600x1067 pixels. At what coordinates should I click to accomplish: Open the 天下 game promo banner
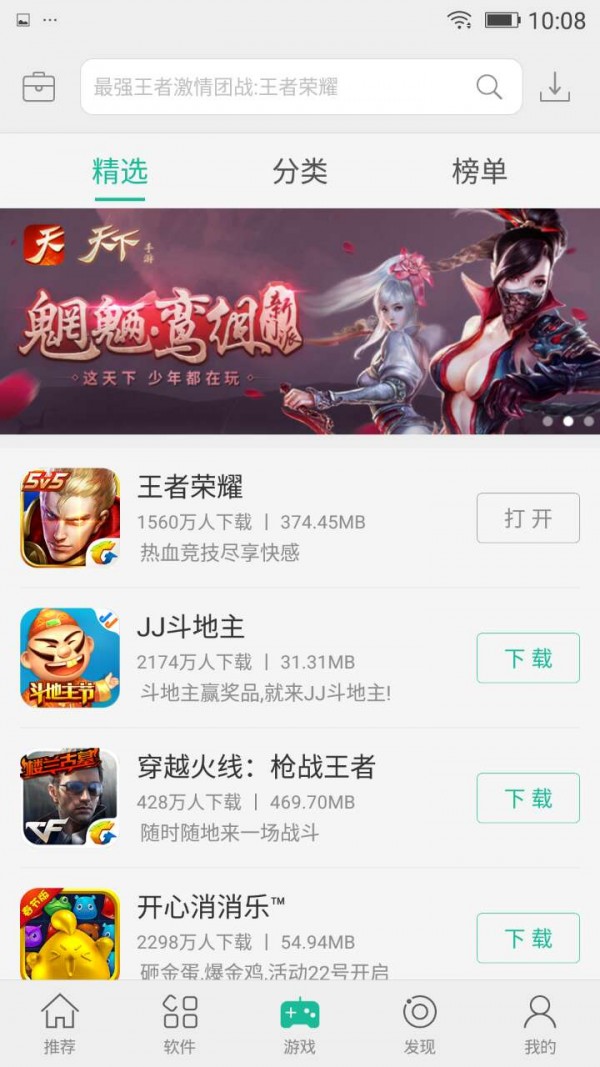tap(300, 321)
